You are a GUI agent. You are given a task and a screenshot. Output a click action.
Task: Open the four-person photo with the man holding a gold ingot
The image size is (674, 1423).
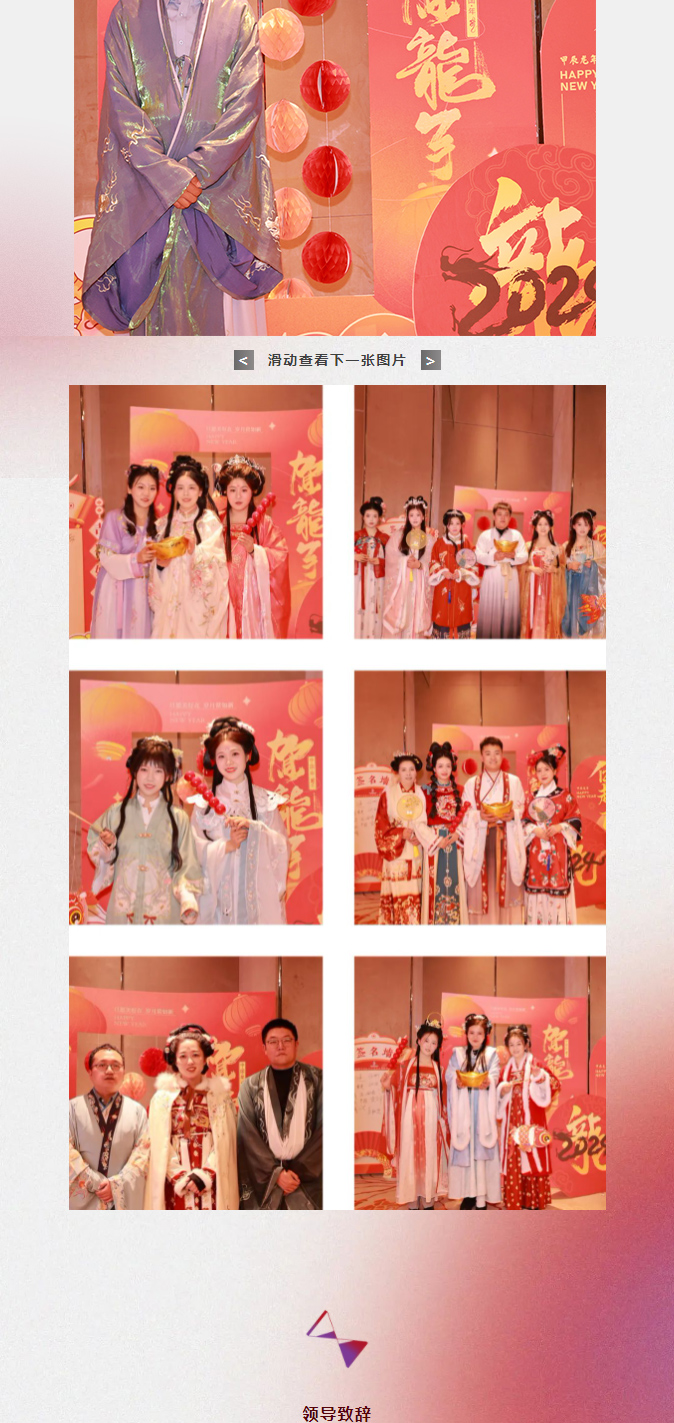coord(480,797)
